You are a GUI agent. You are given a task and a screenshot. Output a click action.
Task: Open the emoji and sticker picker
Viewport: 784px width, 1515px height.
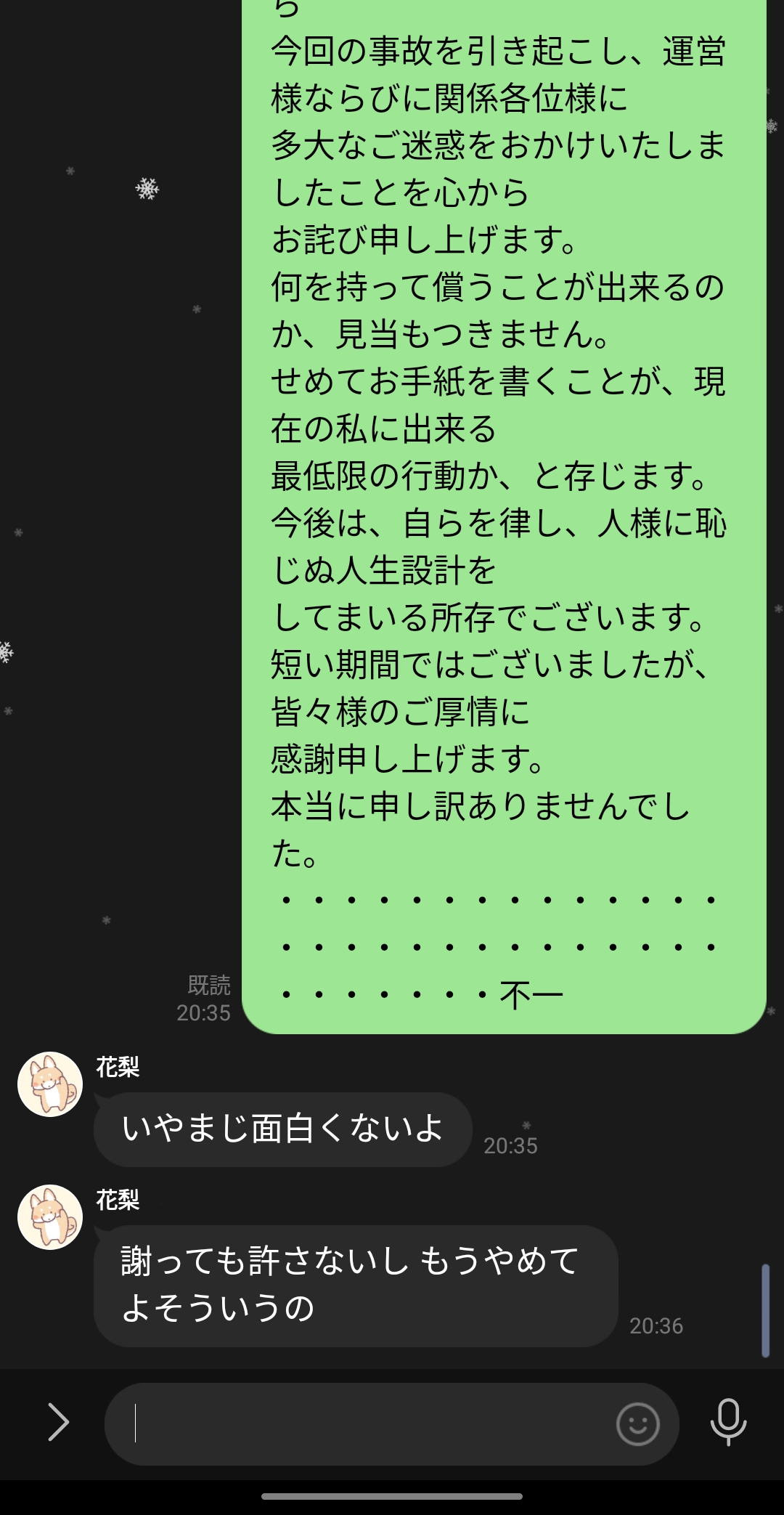coord(638,1423)
